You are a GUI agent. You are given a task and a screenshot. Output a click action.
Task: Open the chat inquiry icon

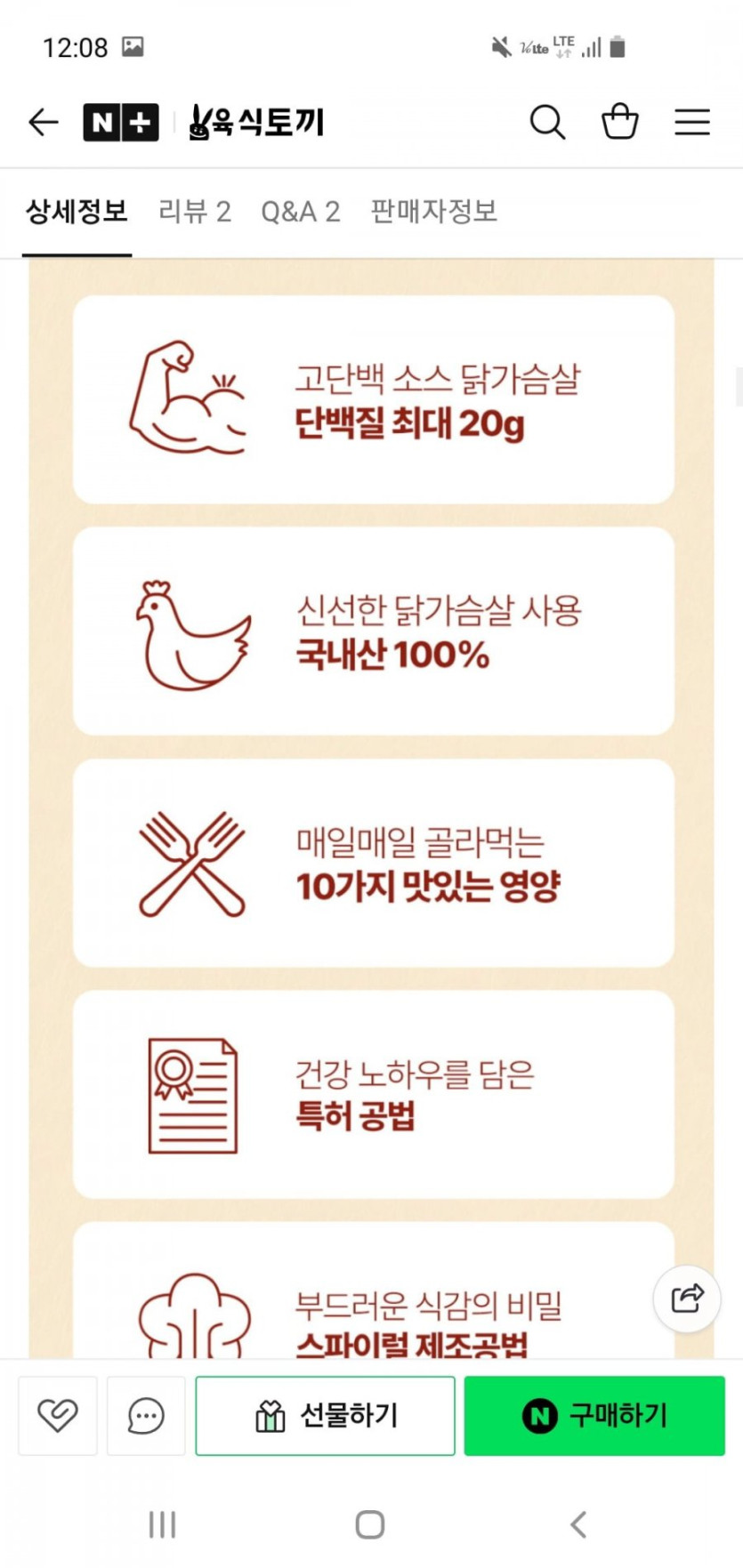coord(146,1415)
